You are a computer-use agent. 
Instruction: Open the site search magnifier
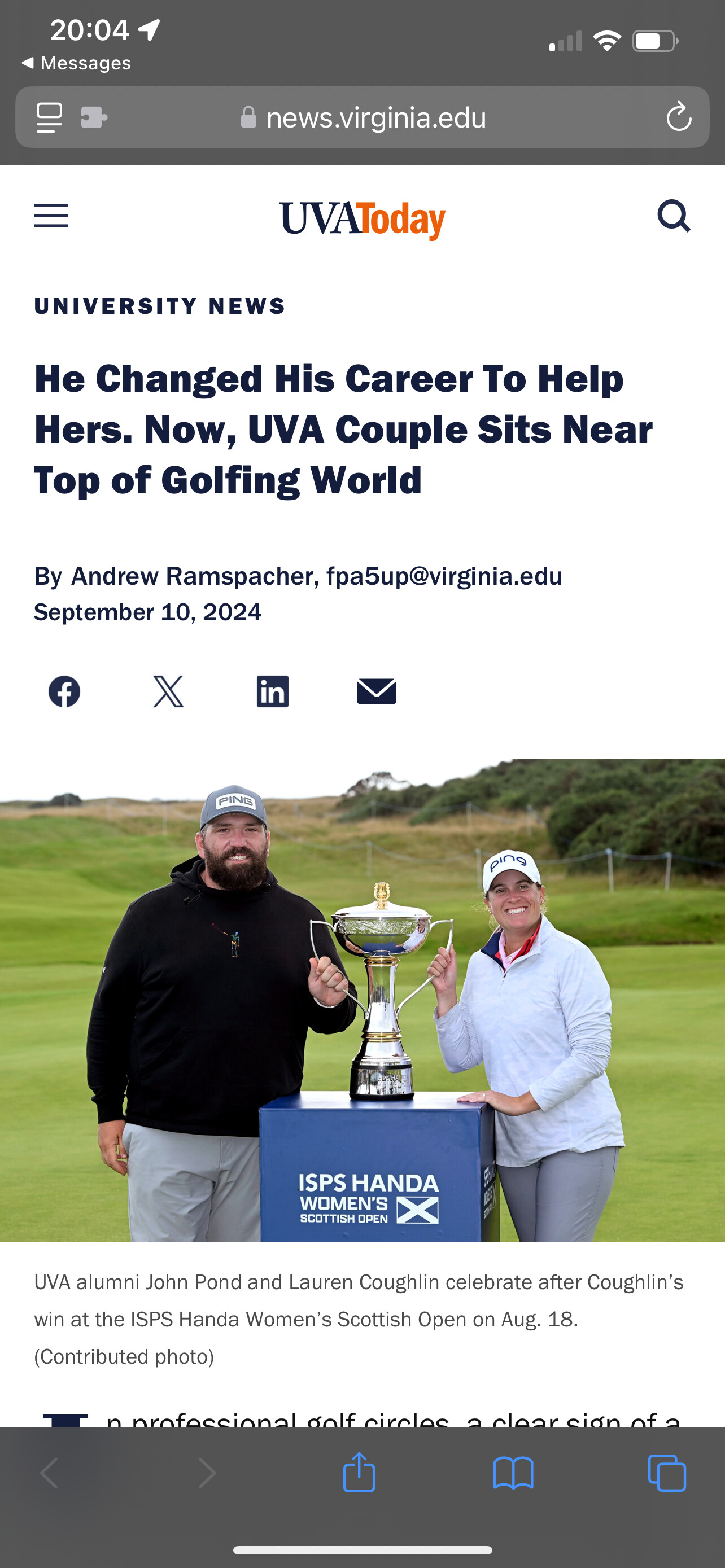pyautogui.click(x=673, y=216)
